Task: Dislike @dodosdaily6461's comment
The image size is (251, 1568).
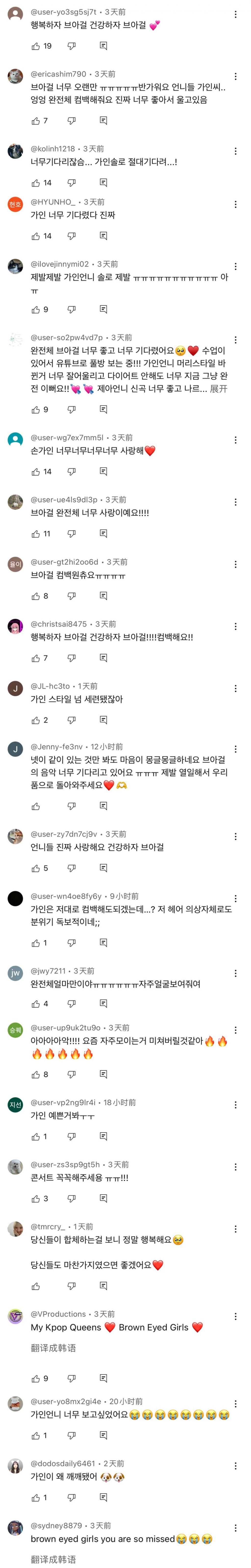Action: pyautogui.click(x=72, y=1497)
